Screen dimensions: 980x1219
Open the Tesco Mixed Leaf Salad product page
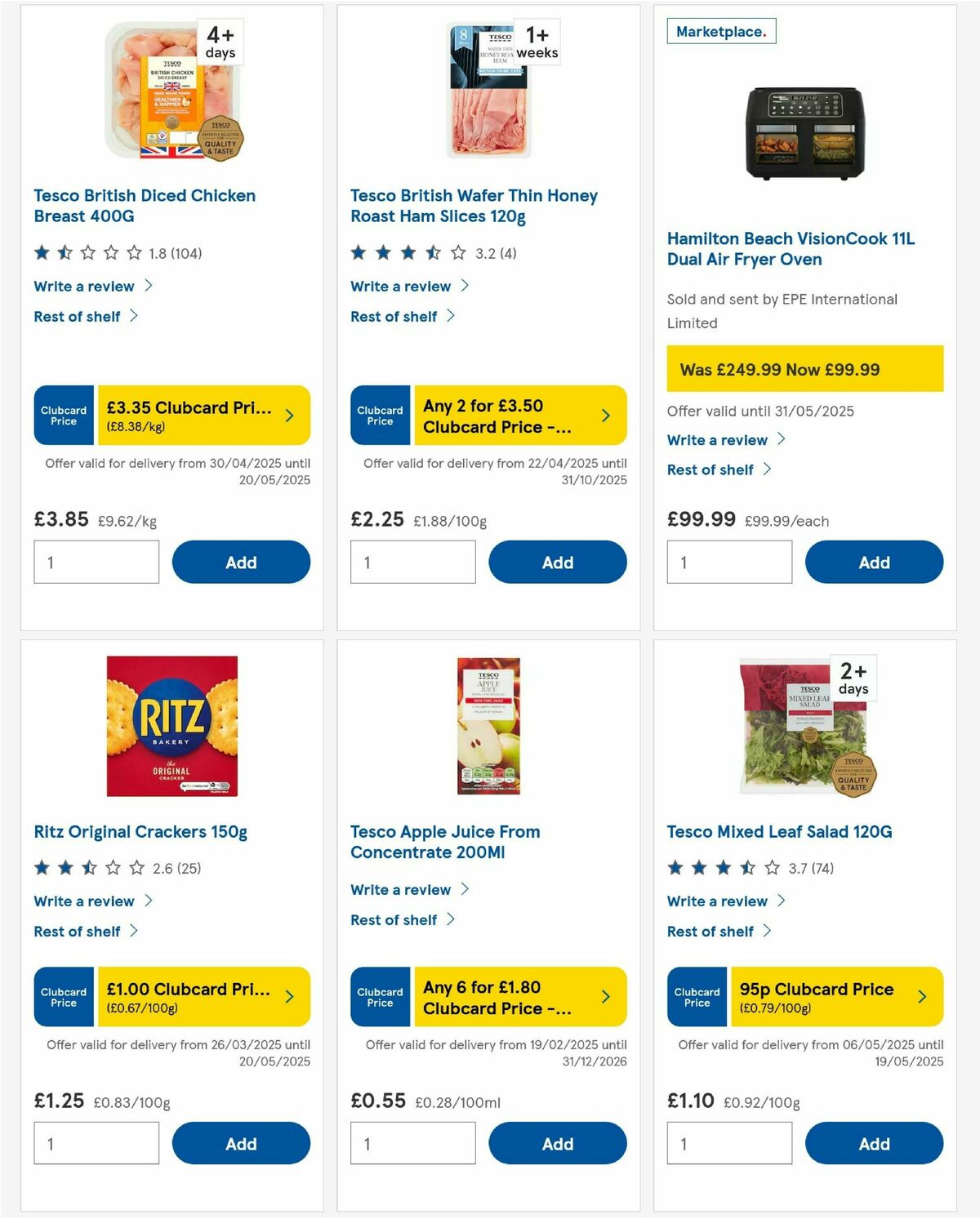(x=779, y=831)
